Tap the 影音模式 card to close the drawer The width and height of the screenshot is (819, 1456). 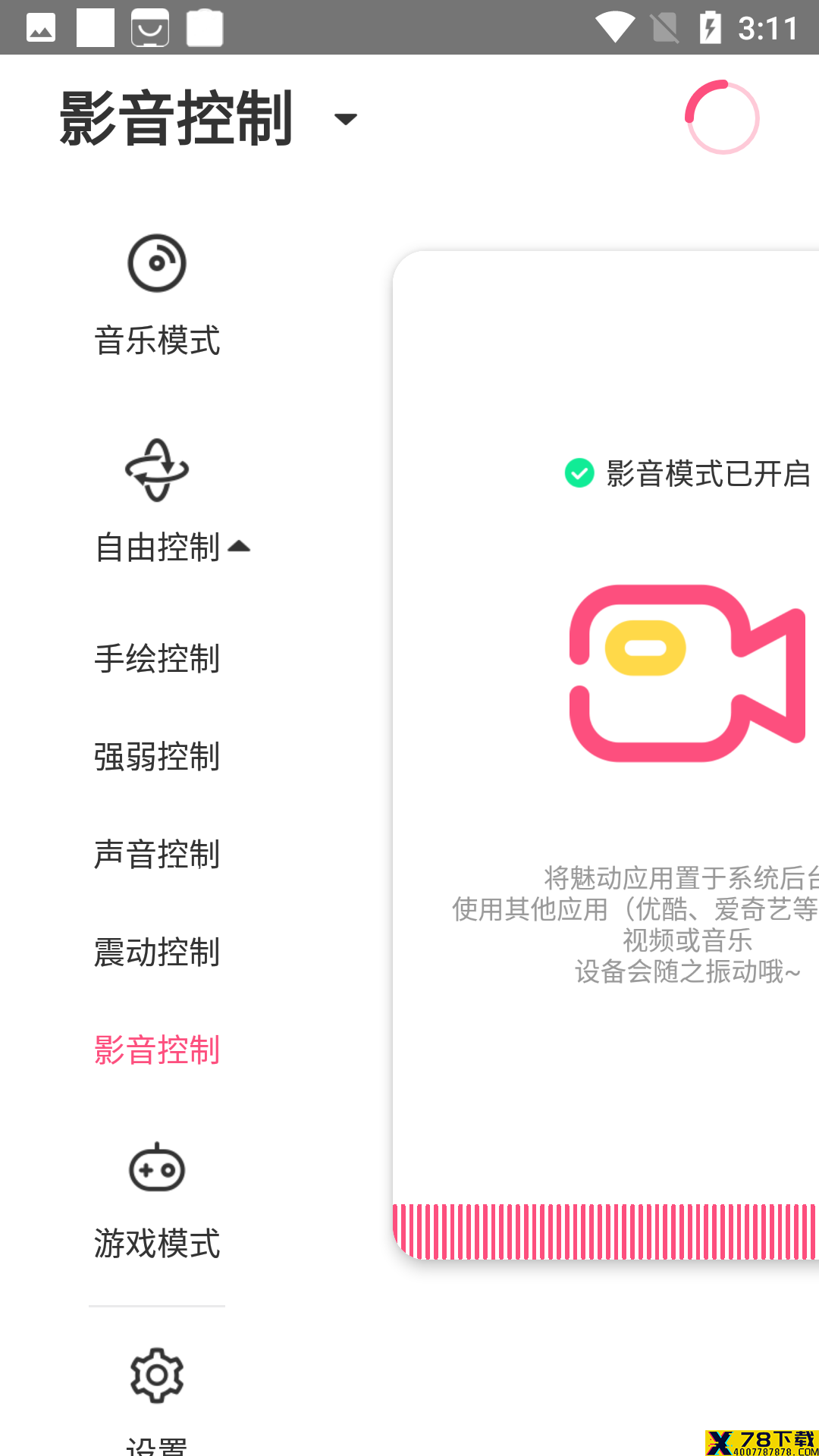click(606, 755)
